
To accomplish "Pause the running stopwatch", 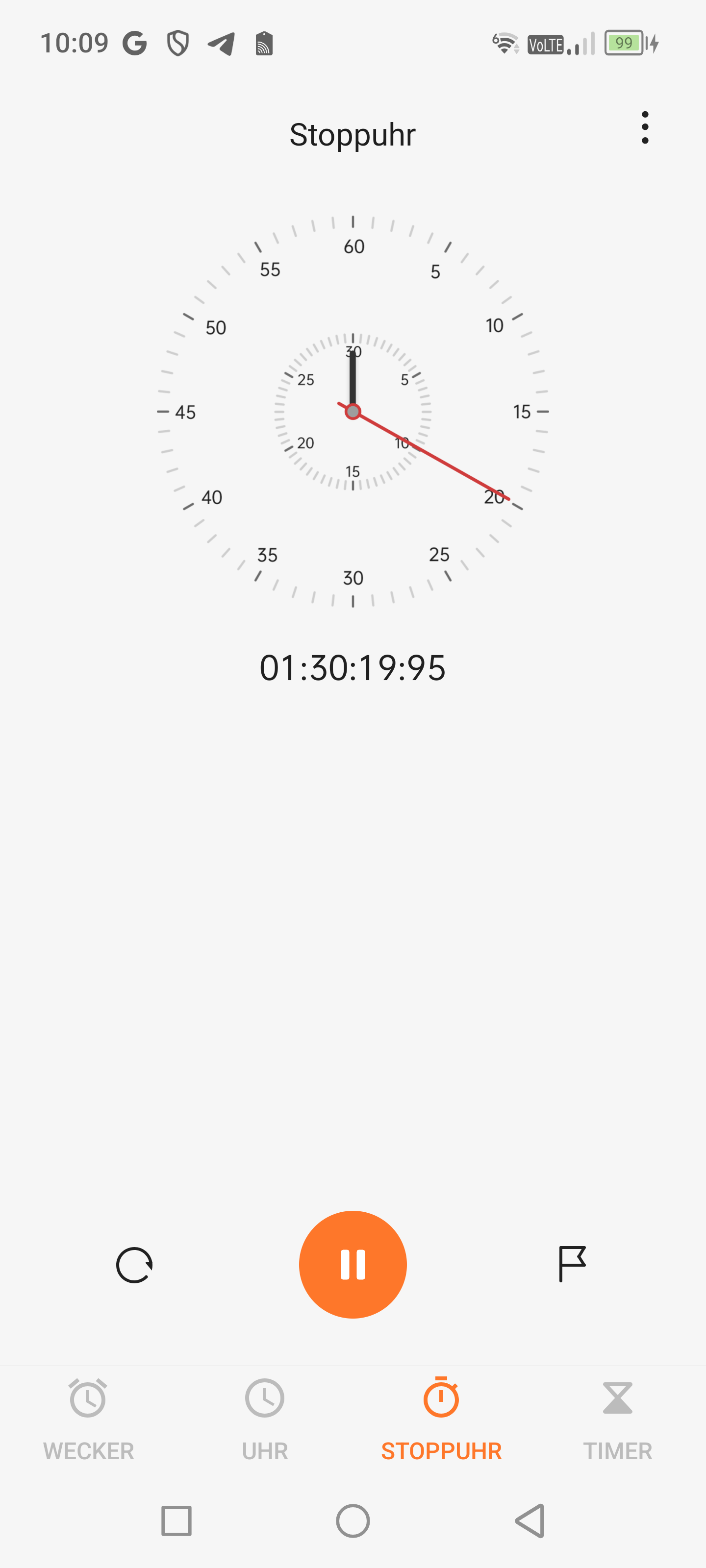I will pos(353,1264).
